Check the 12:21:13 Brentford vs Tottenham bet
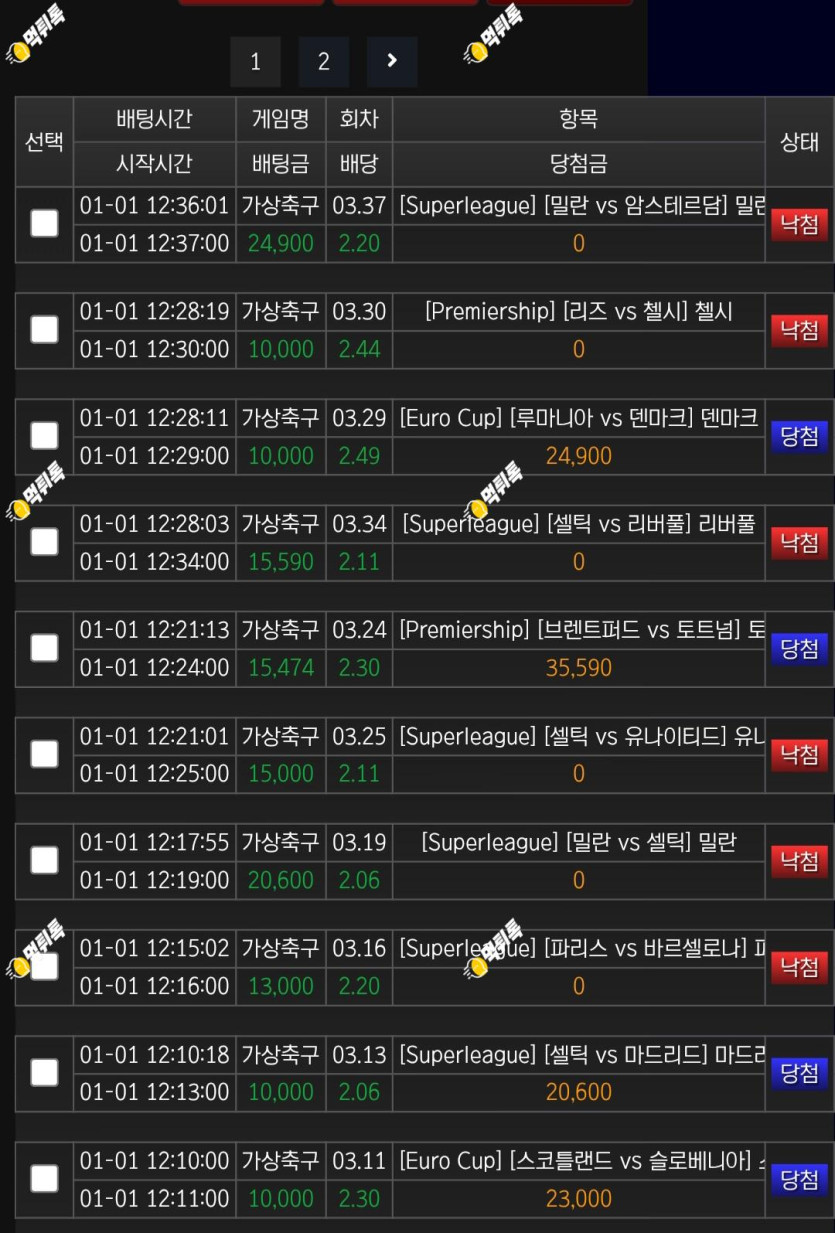The height and width of the screenshot is (1233, 835). pyautogui.click(x=44, y=648)
